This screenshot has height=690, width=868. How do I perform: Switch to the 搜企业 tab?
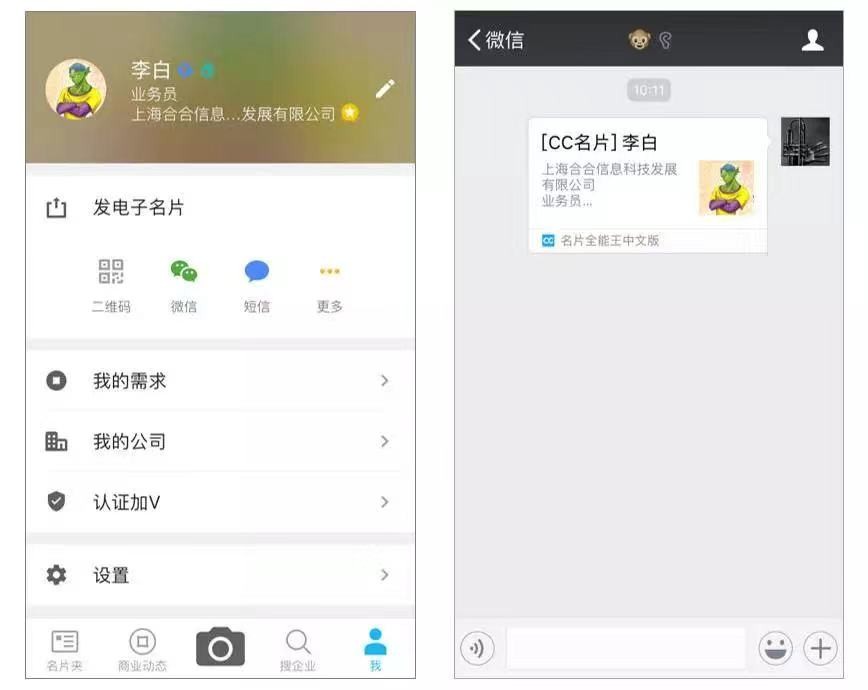pyautogui.click(x=298, y=650)
